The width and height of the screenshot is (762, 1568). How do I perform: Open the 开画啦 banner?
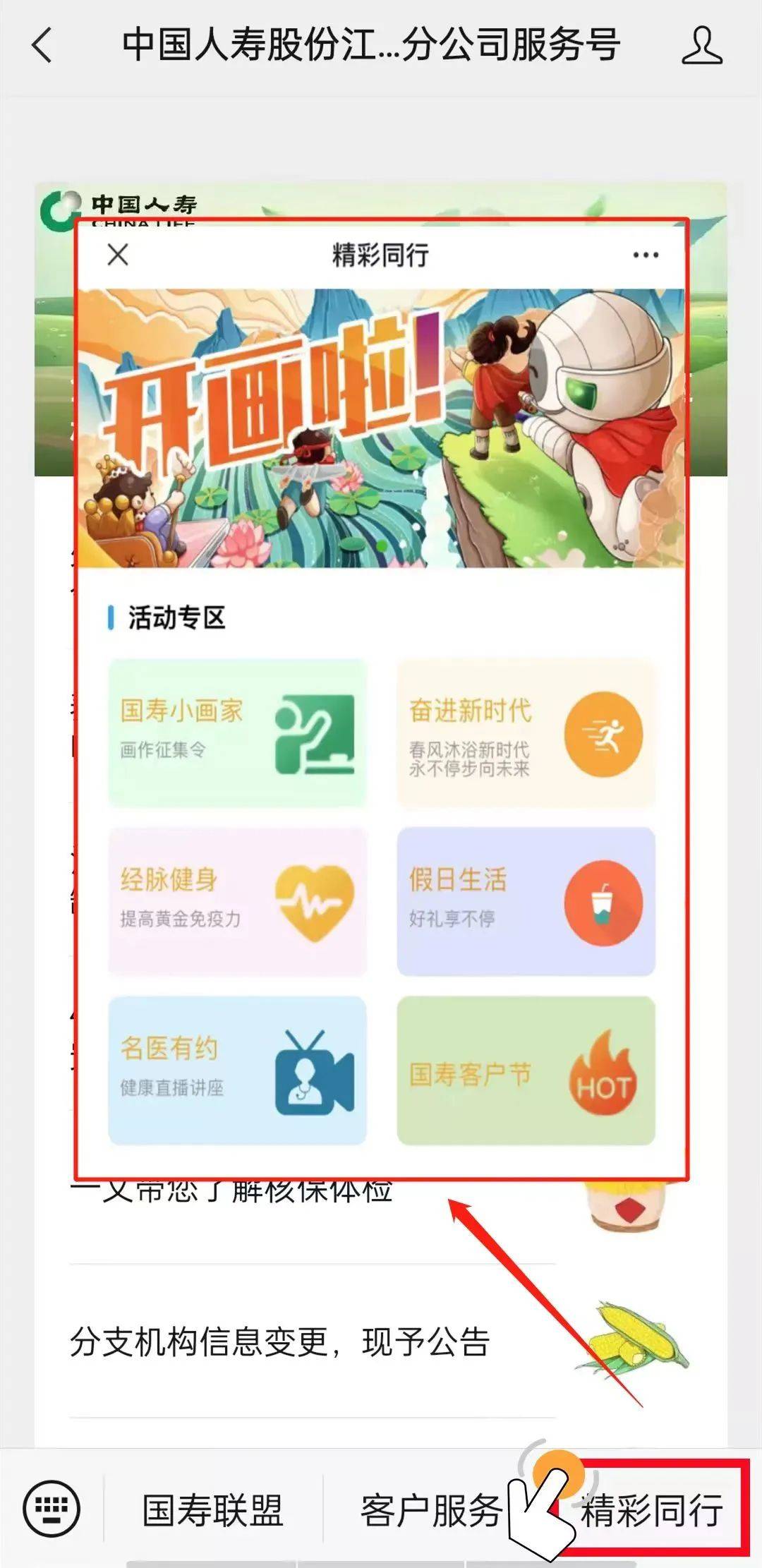pyautogui.click(x=381, y=428)
